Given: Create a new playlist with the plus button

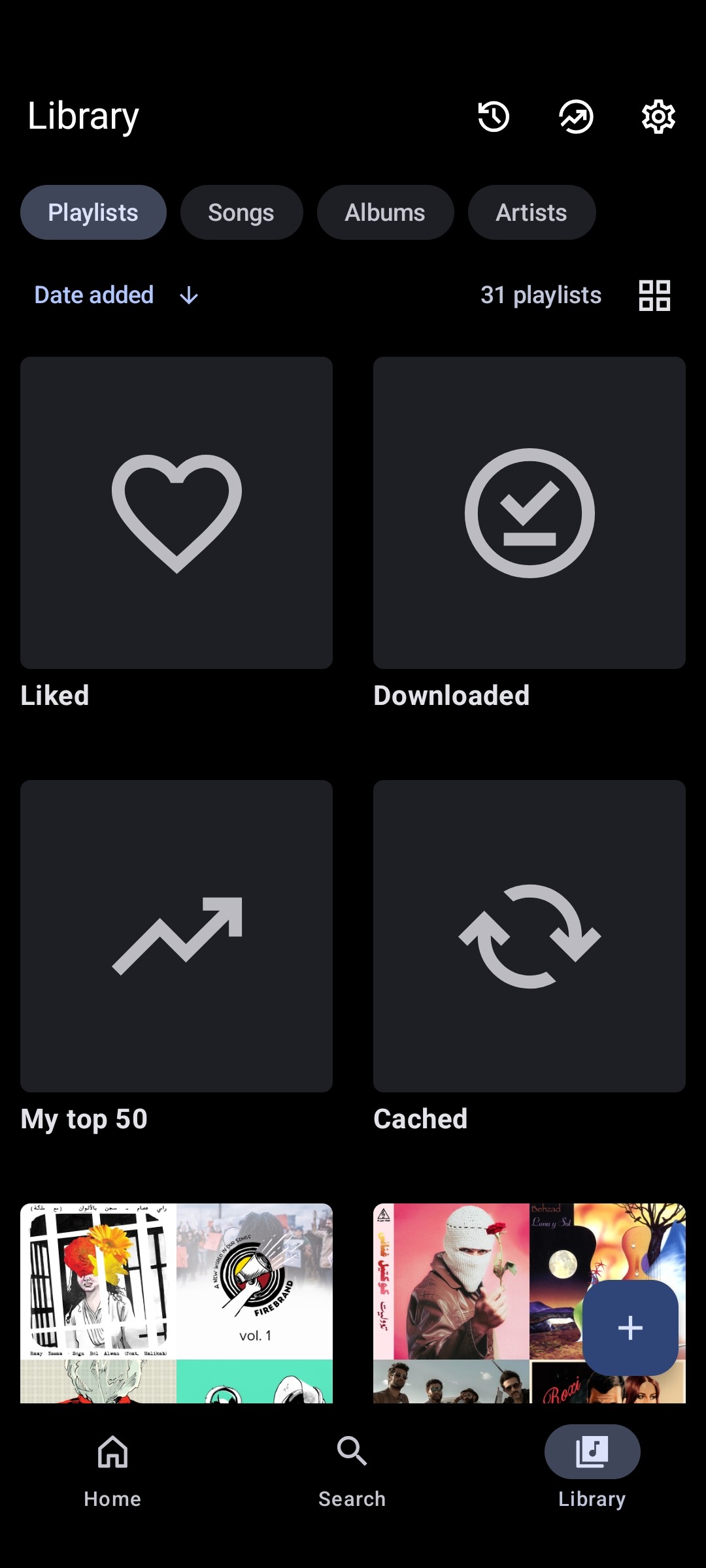Looking at the screenshot, I should (x=630, y=1326).
